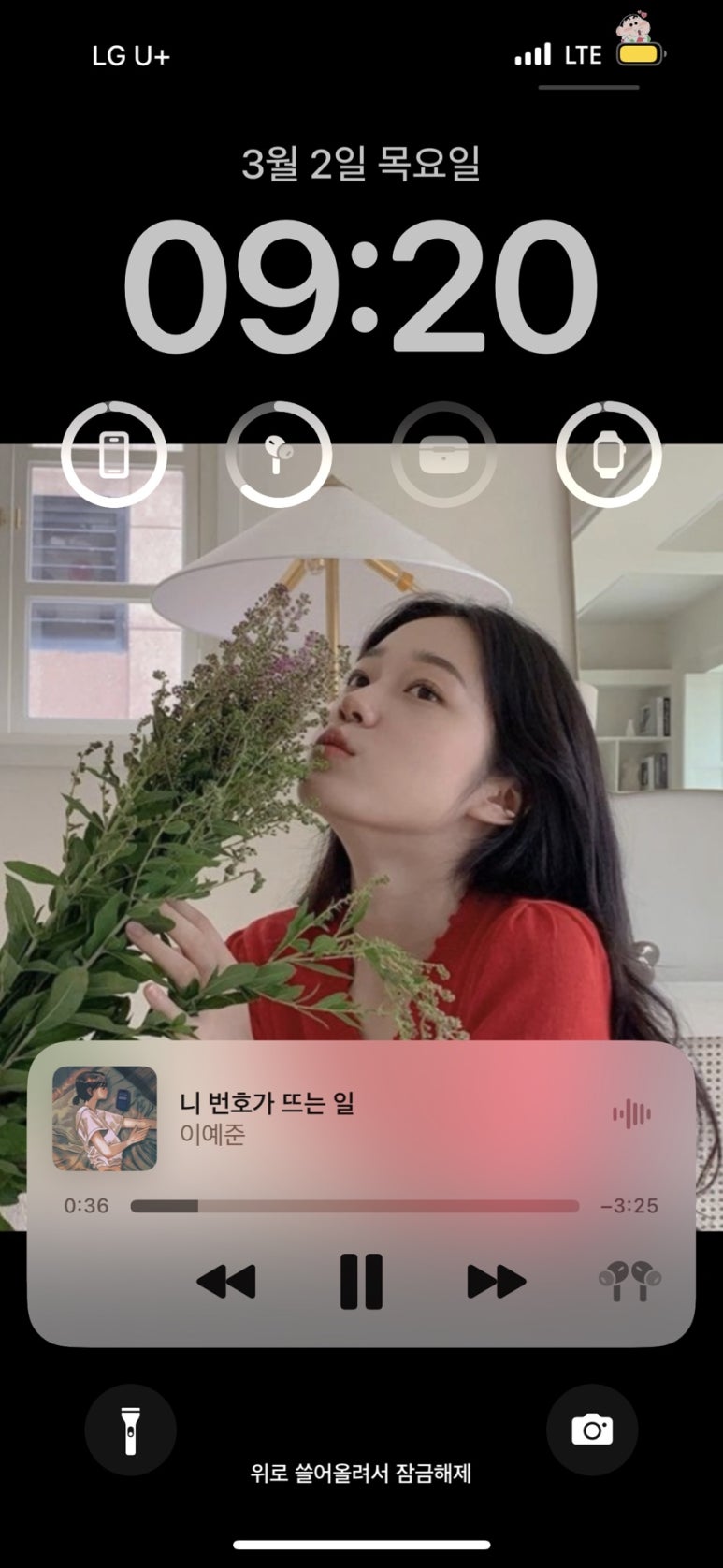Skip to the next track
Screen dimensions: 723x1568
click(x=496, y=1281)
